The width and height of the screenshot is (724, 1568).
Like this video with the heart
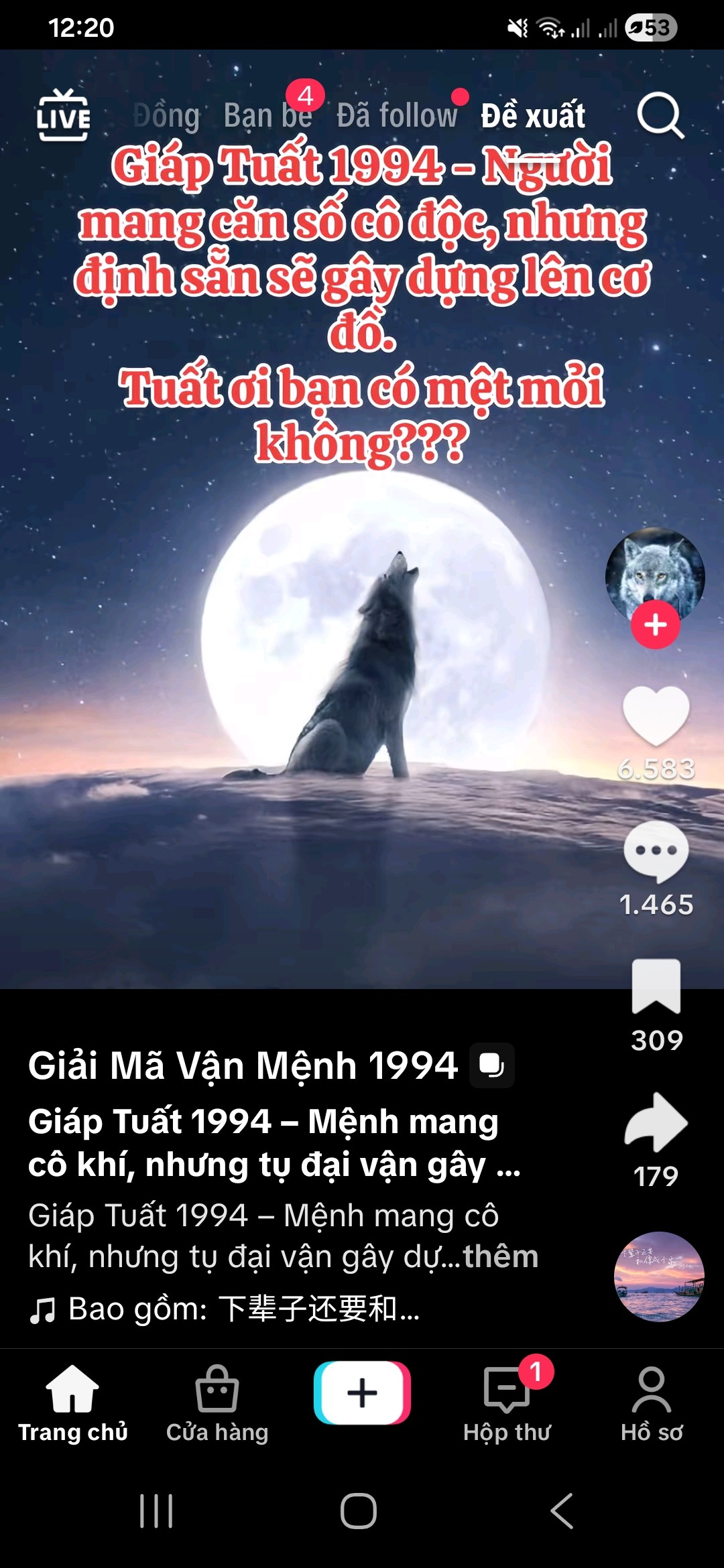[x=656, y=716]
